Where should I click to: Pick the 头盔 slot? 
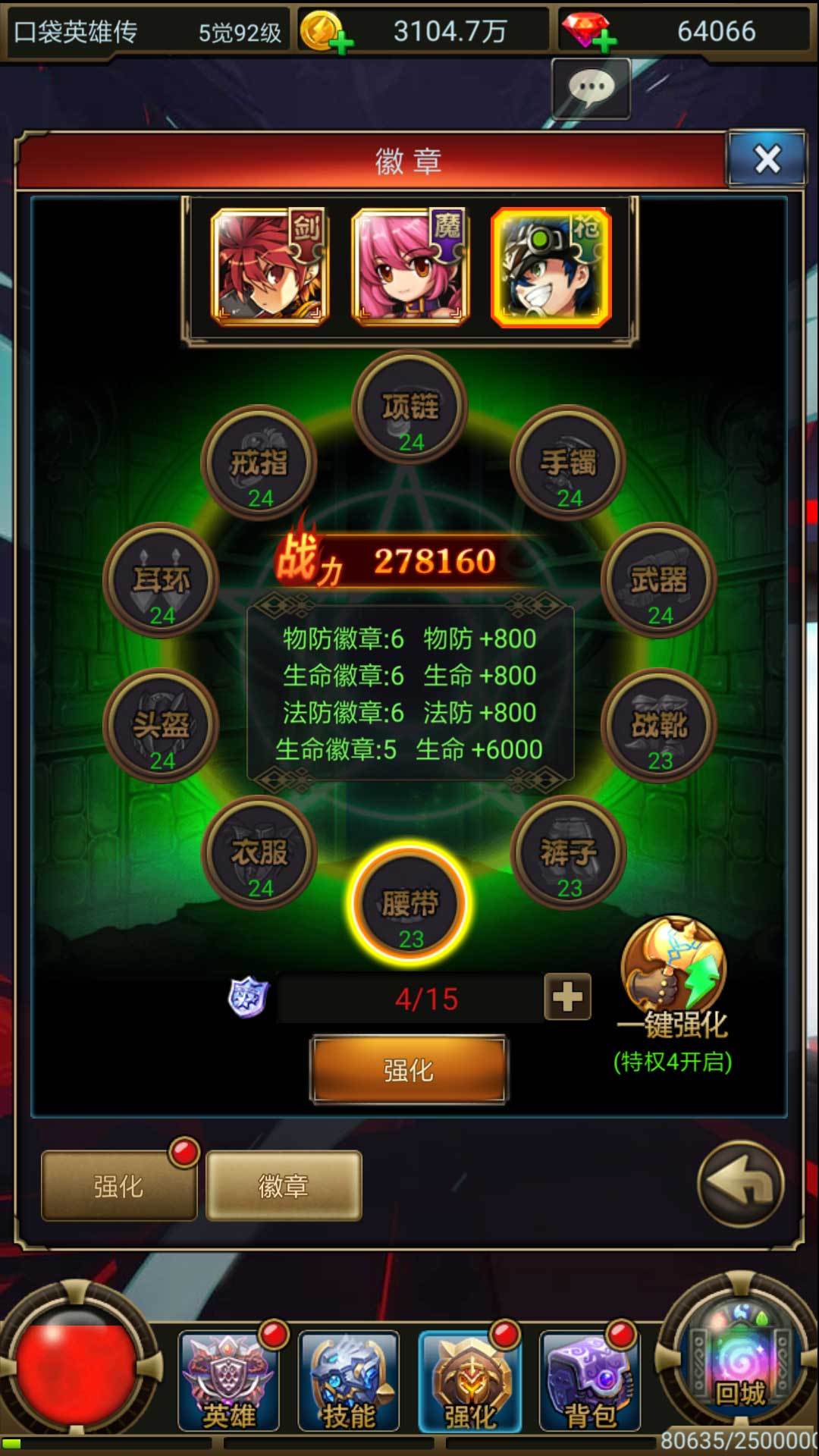click(161, 726)
